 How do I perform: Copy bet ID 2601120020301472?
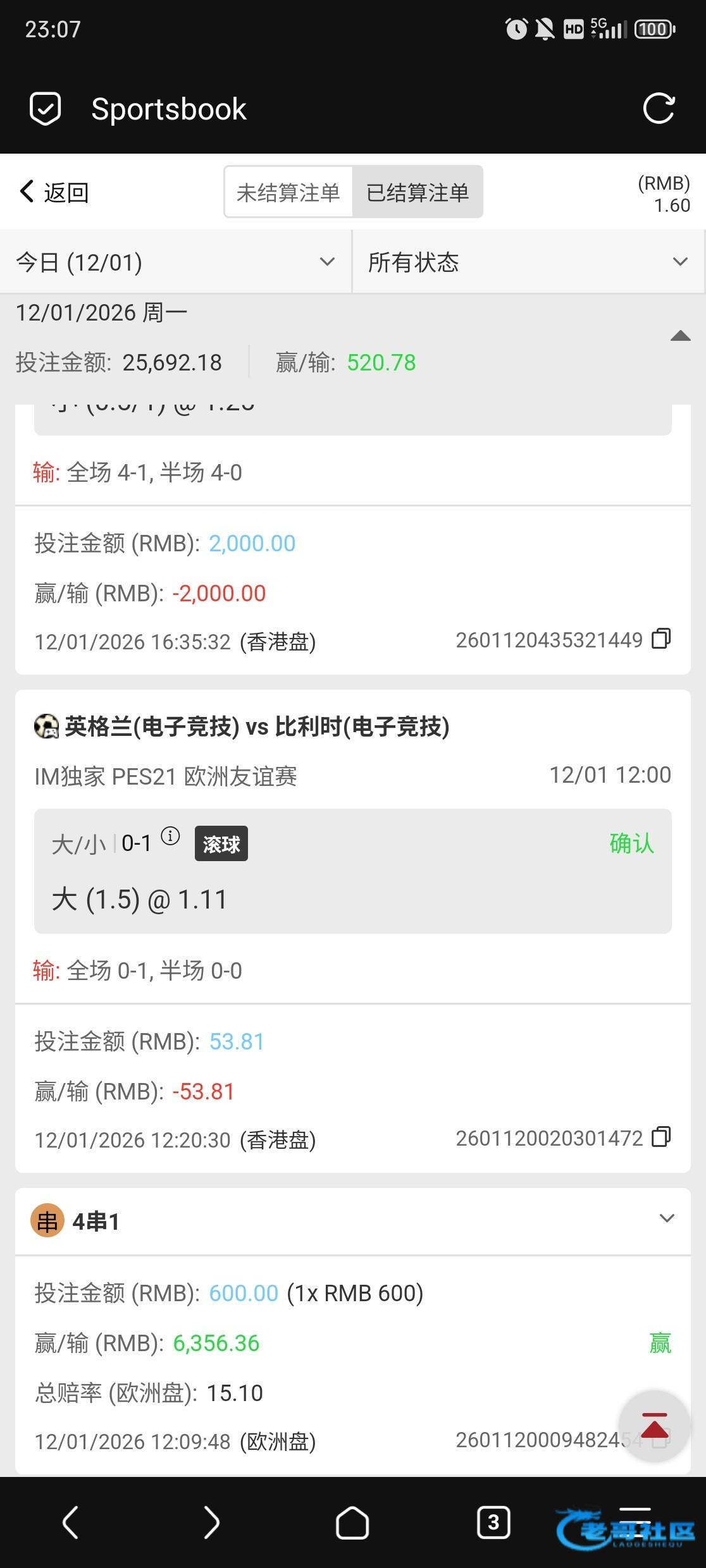coord(661,1137)
